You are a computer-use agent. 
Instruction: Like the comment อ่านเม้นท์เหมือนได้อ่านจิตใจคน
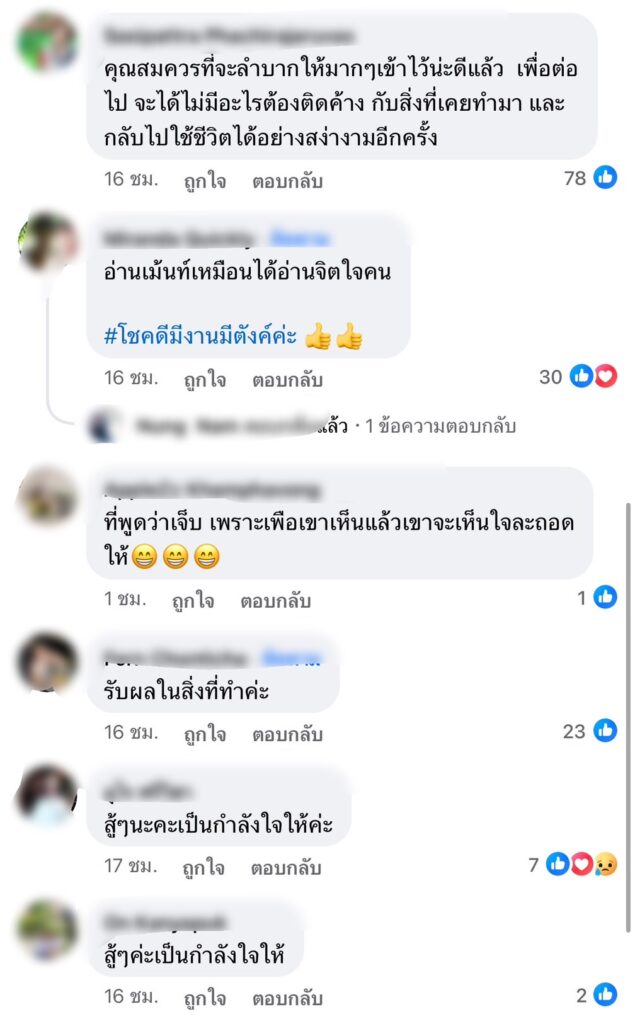click(x=204, y=379)
